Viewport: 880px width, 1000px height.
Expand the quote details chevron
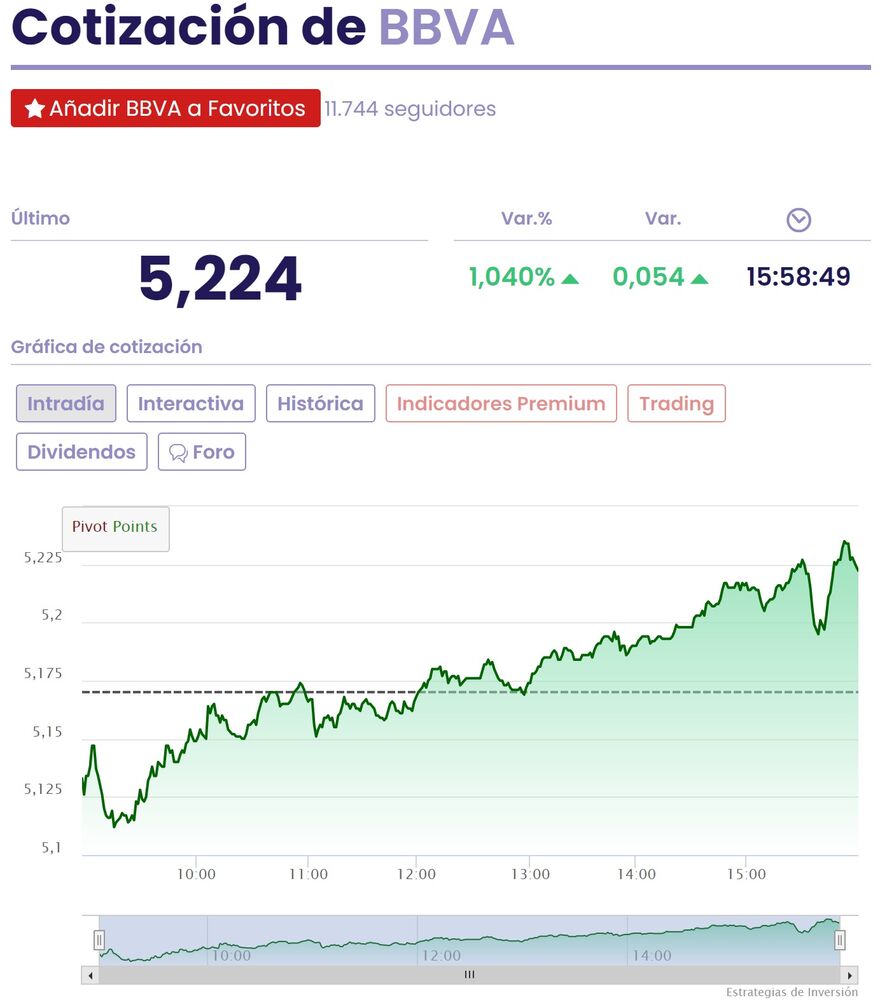(x=798, y=220)
